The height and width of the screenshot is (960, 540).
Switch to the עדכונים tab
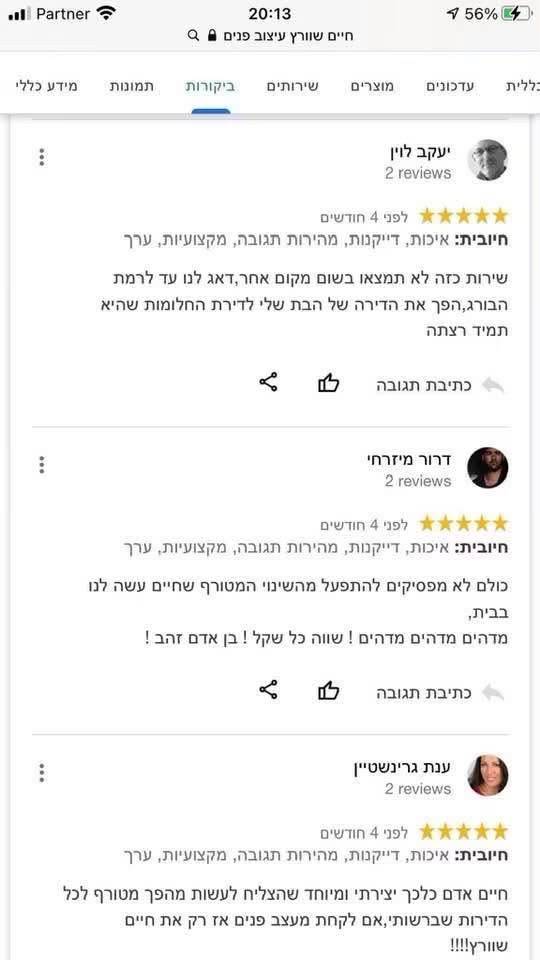[x=450, y=86]
